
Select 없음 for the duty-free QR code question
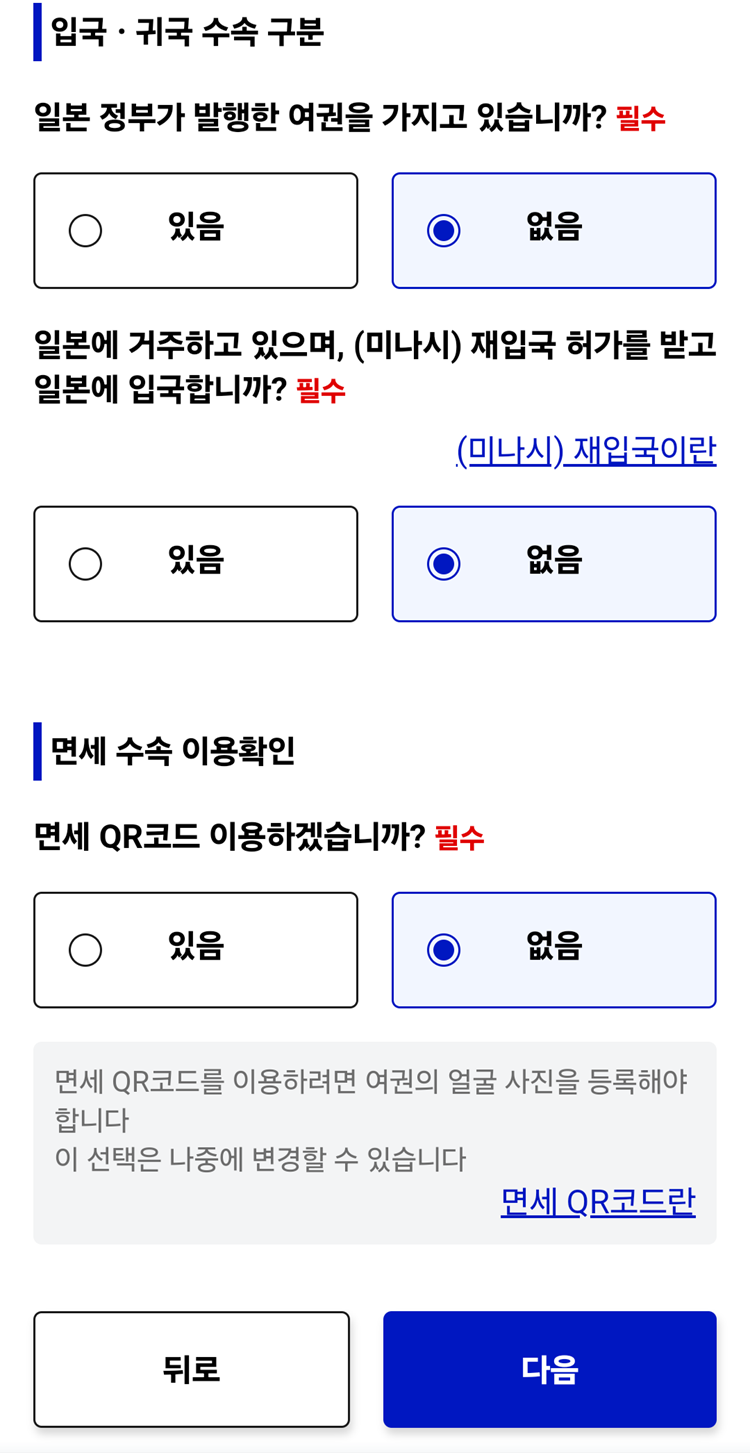click(554, 949)
